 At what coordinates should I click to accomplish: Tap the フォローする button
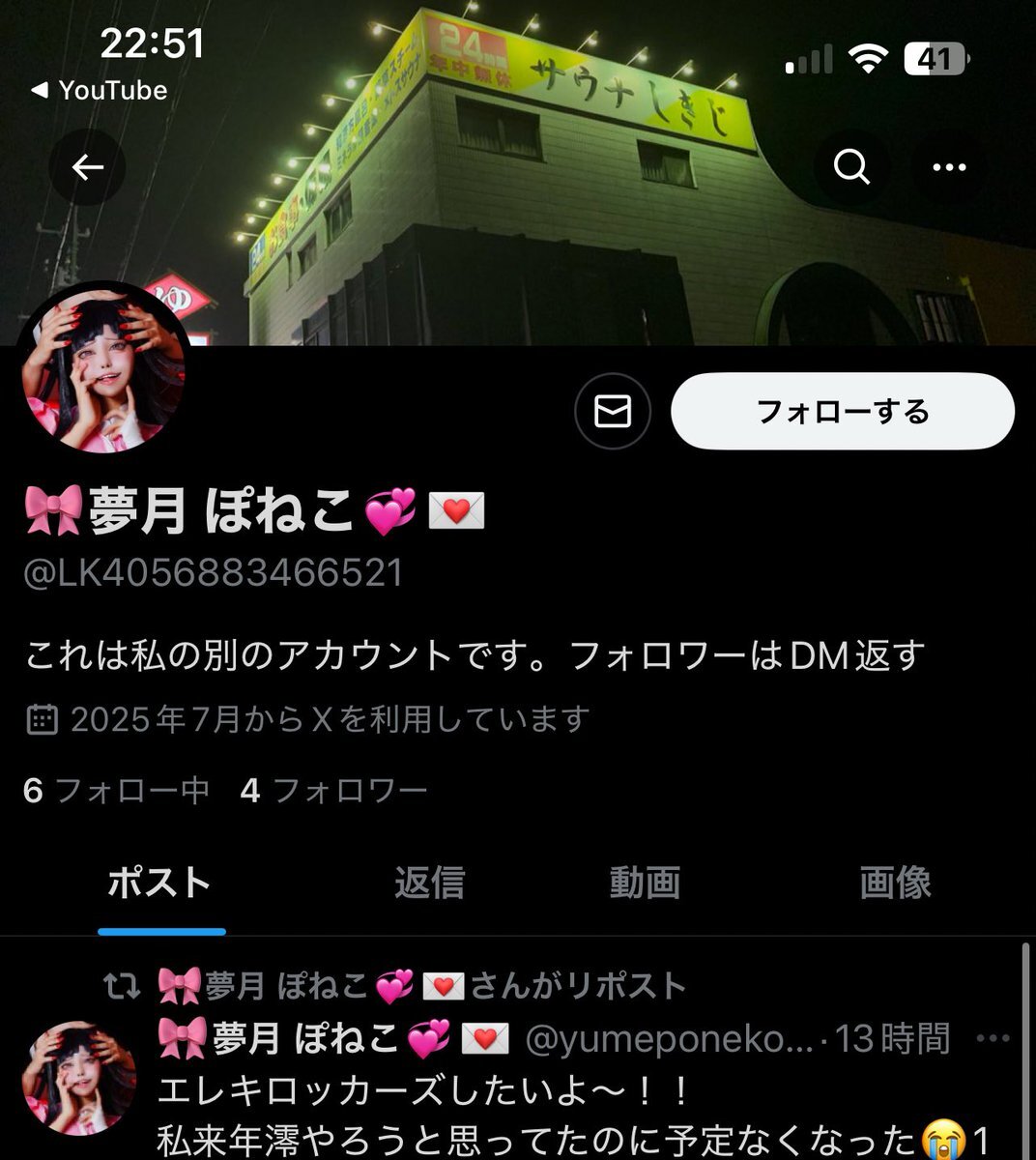(842, 411)
